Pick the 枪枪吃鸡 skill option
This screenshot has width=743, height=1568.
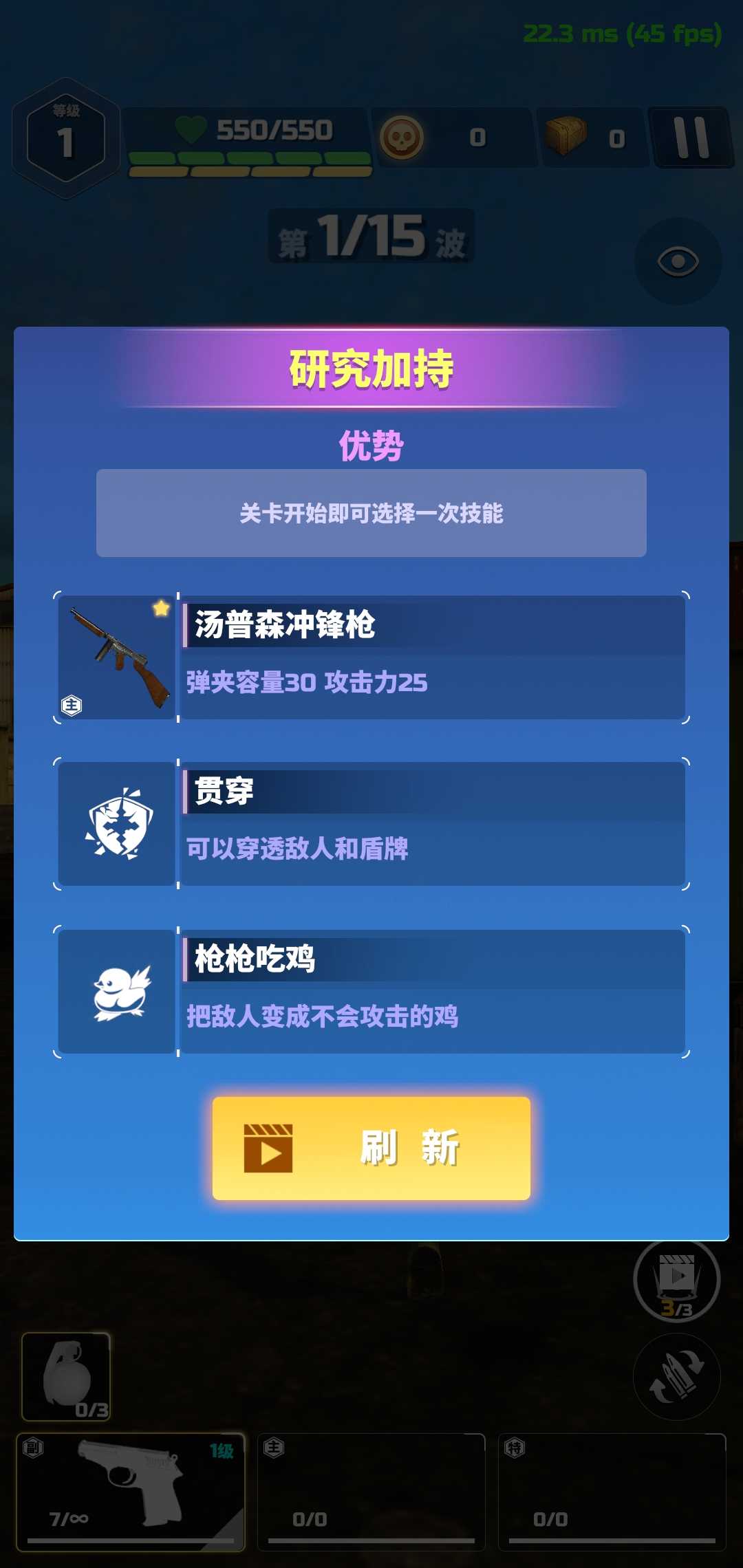371,991
